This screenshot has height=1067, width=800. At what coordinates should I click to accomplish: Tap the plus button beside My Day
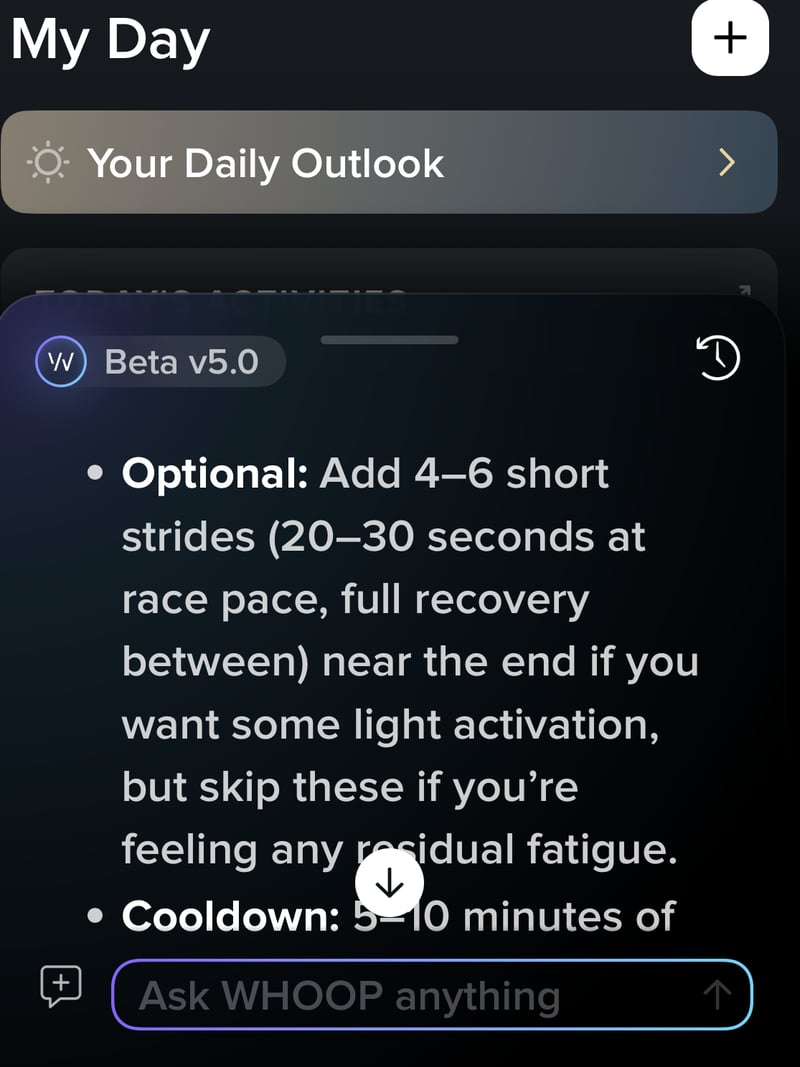click(730, 38)
